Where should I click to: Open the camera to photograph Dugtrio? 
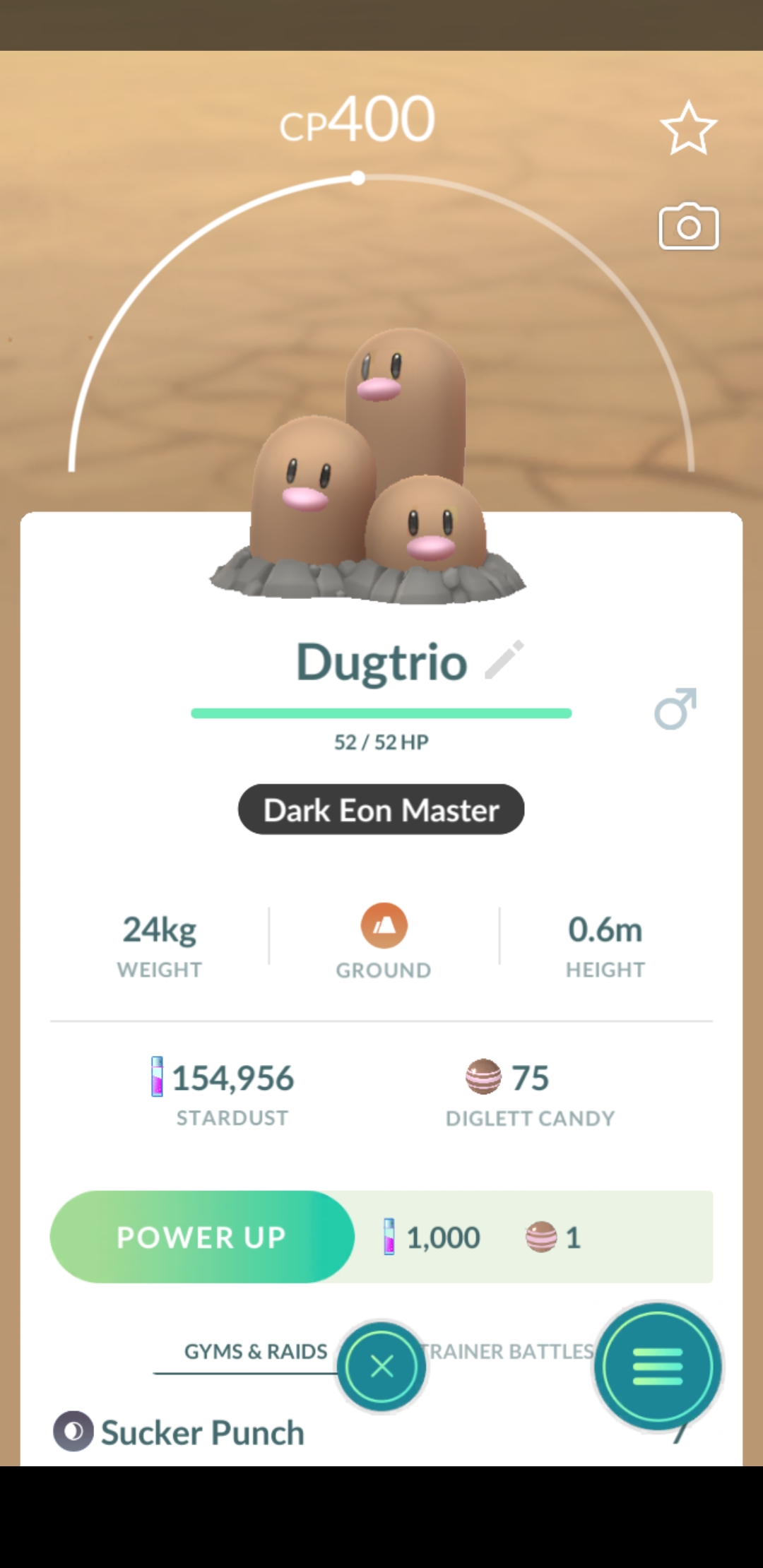point(688,227)
